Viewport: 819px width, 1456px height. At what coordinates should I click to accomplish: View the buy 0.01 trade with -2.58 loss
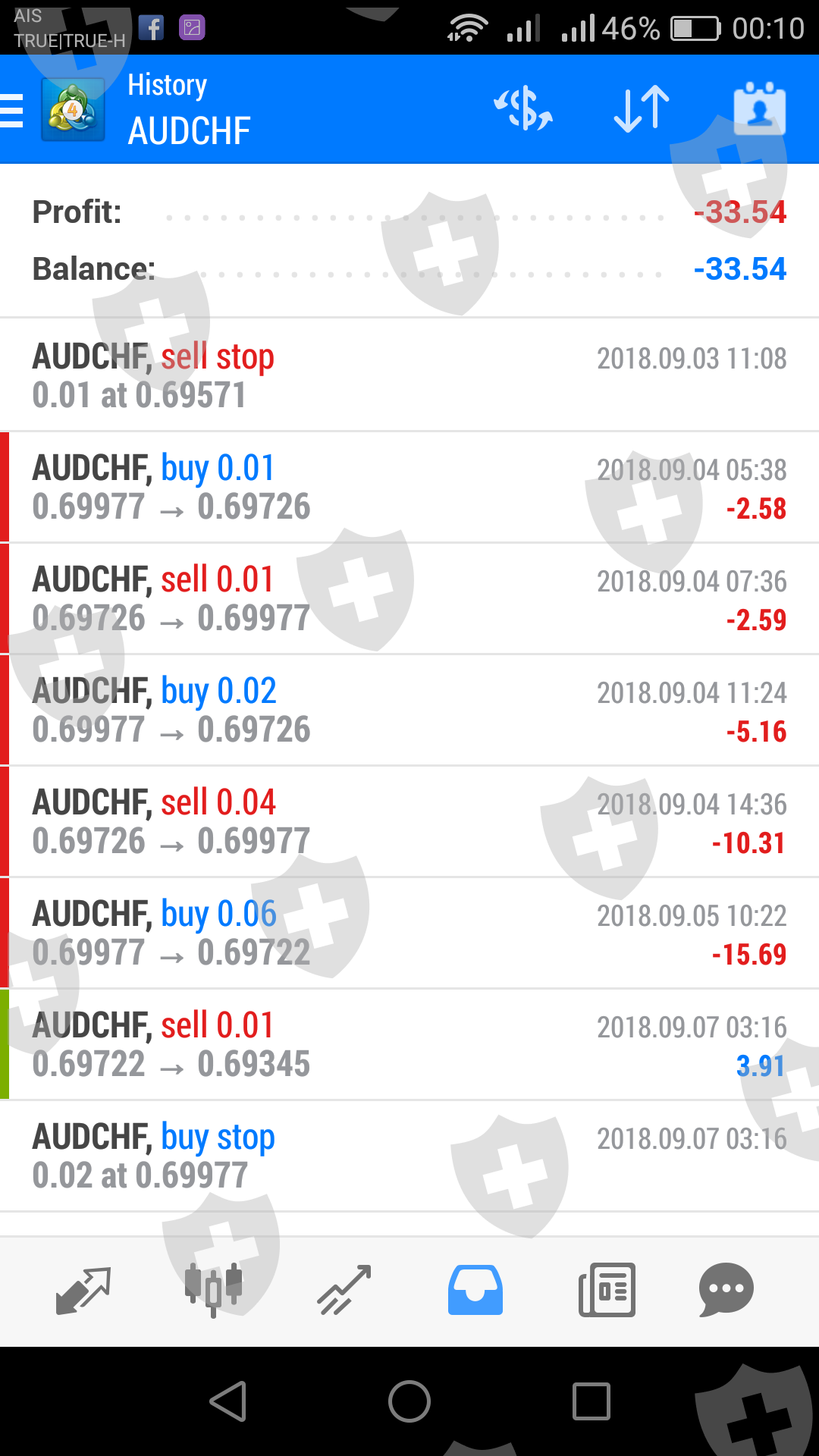click(x=409, y=488)
